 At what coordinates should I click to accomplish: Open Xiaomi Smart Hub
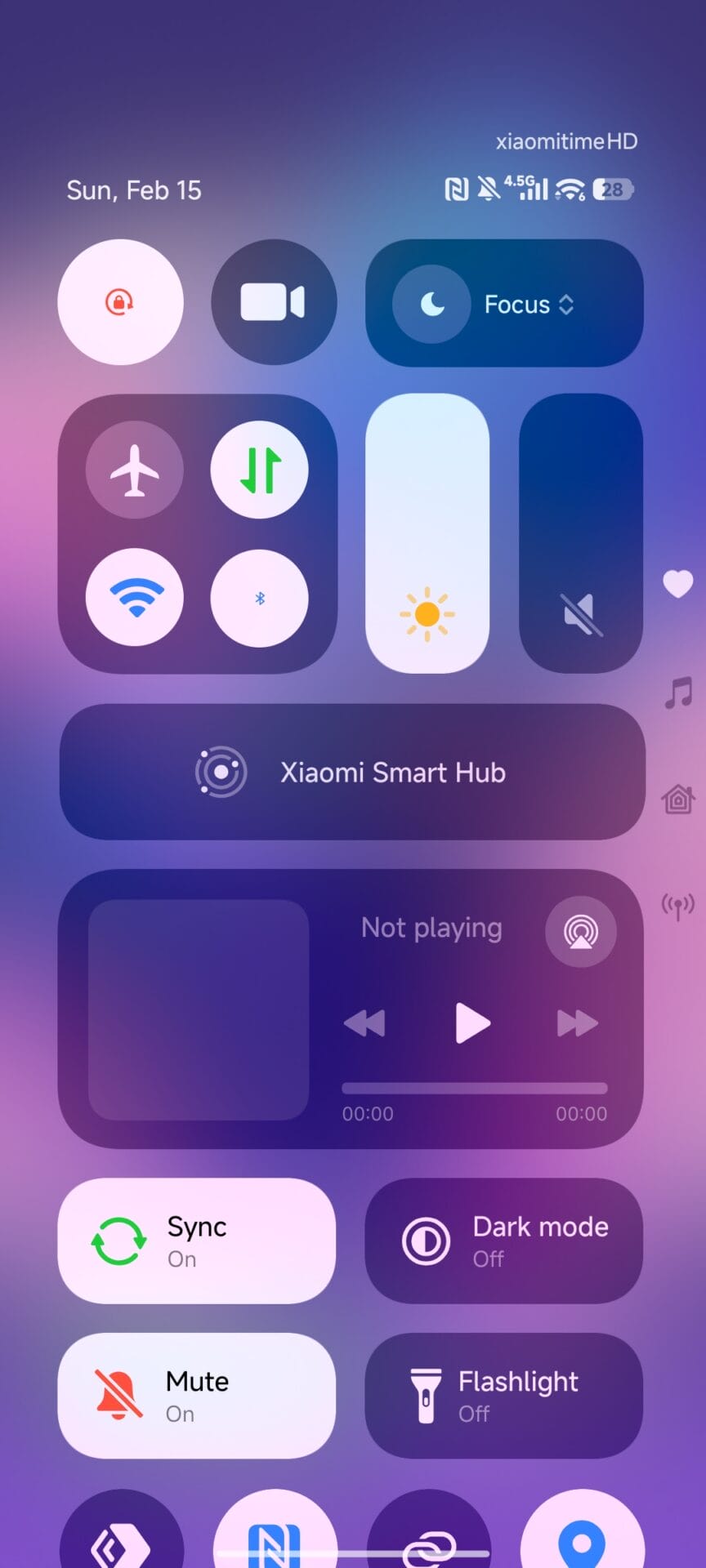pos(352,772)
